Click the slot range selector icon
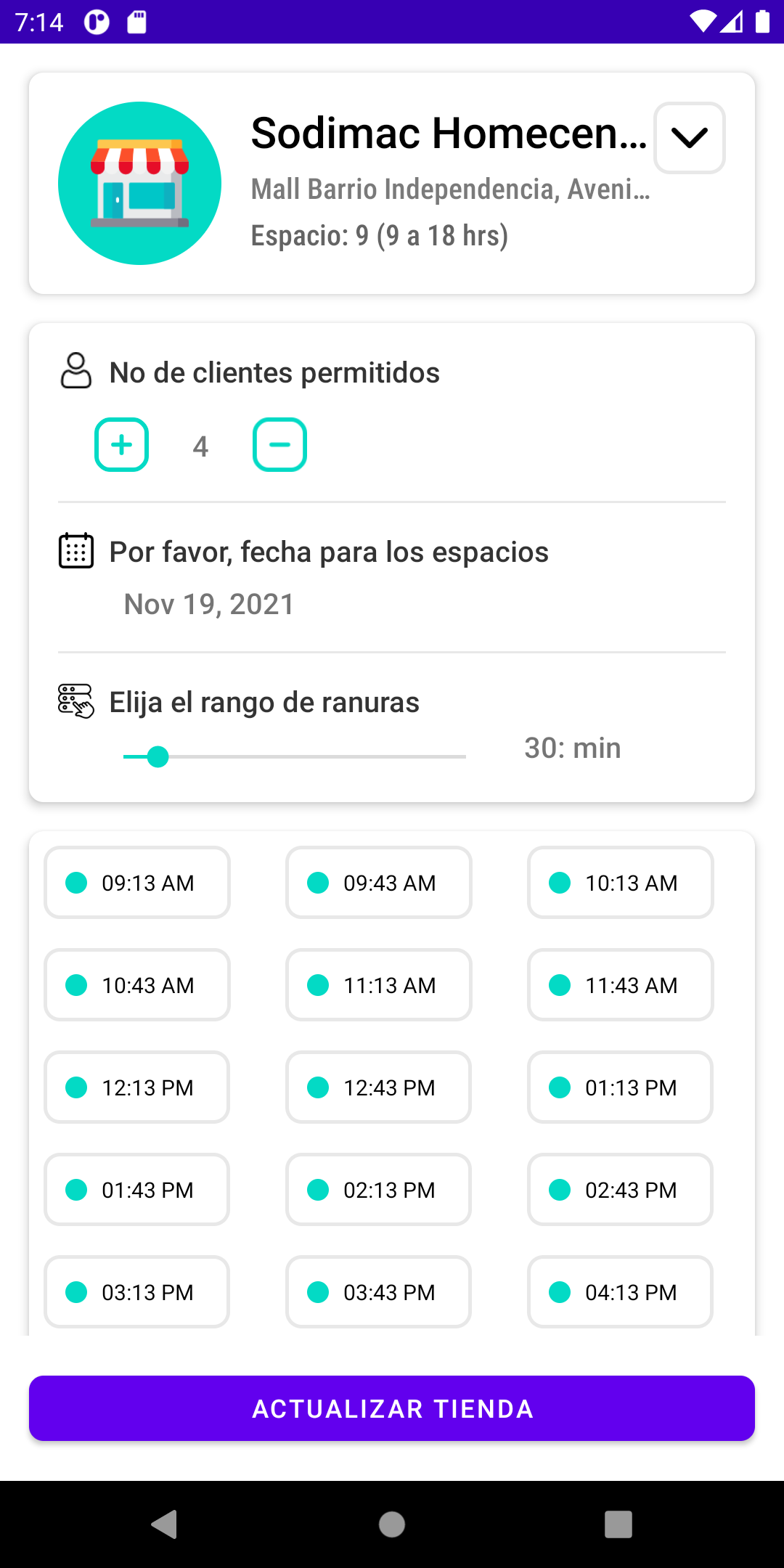This screenshot has width=784, height=1568. (x=75, y=701)
